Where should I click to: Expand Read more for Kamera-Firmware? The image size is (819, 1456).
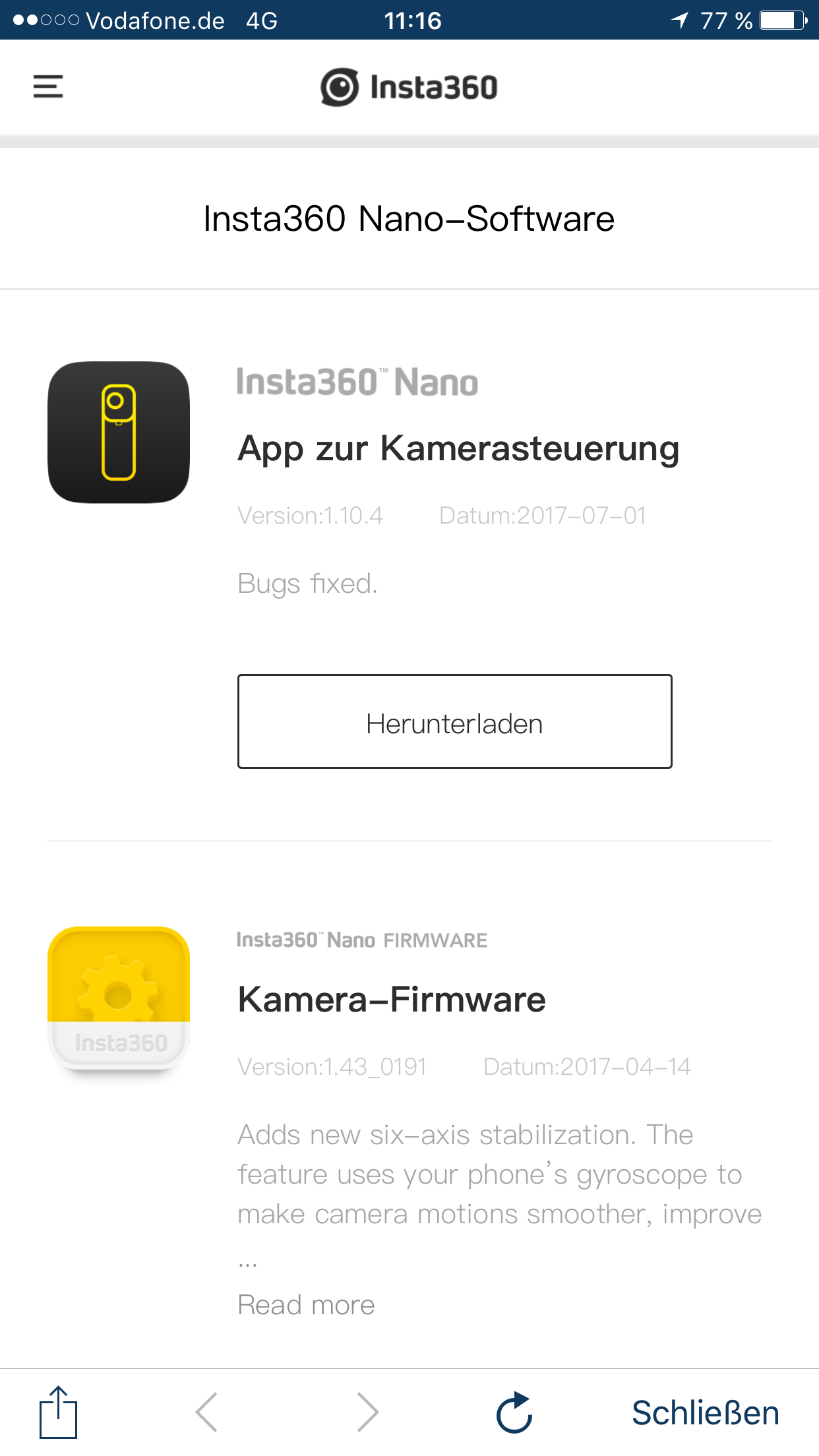coord(306,1304)
